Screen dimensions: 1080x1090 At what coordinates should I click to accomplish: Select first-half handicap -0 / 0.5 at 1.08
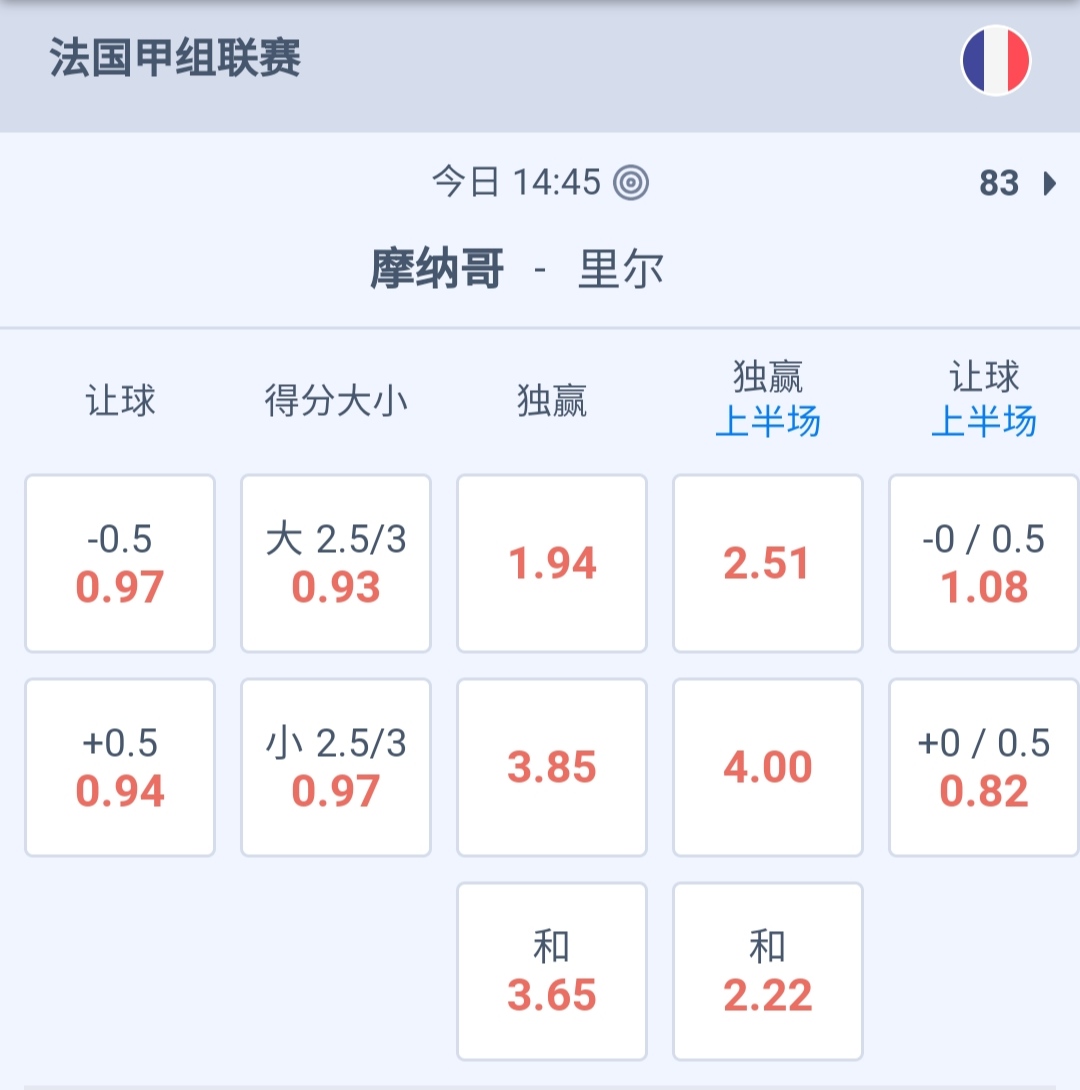[x=984, y=564]
